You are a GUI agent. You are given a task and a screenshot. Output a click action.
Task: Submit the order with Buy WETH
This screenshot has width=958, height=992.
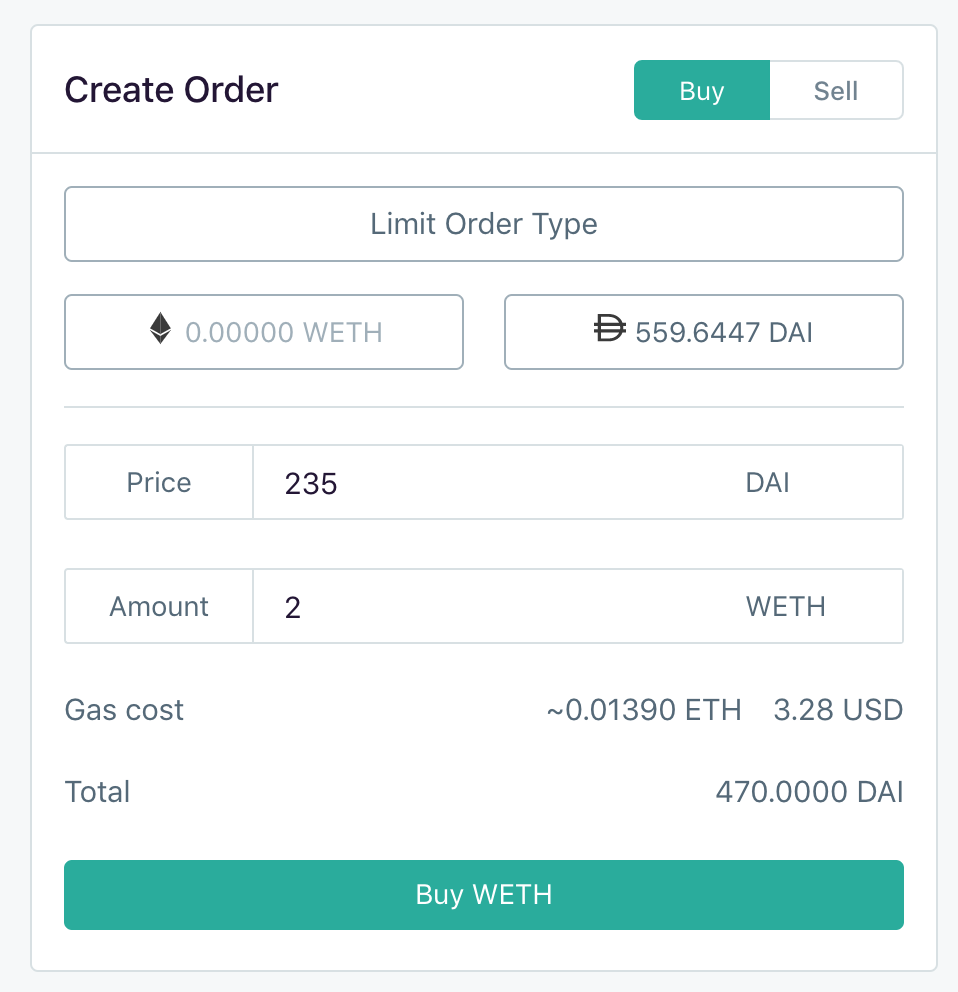click(484, 894)
